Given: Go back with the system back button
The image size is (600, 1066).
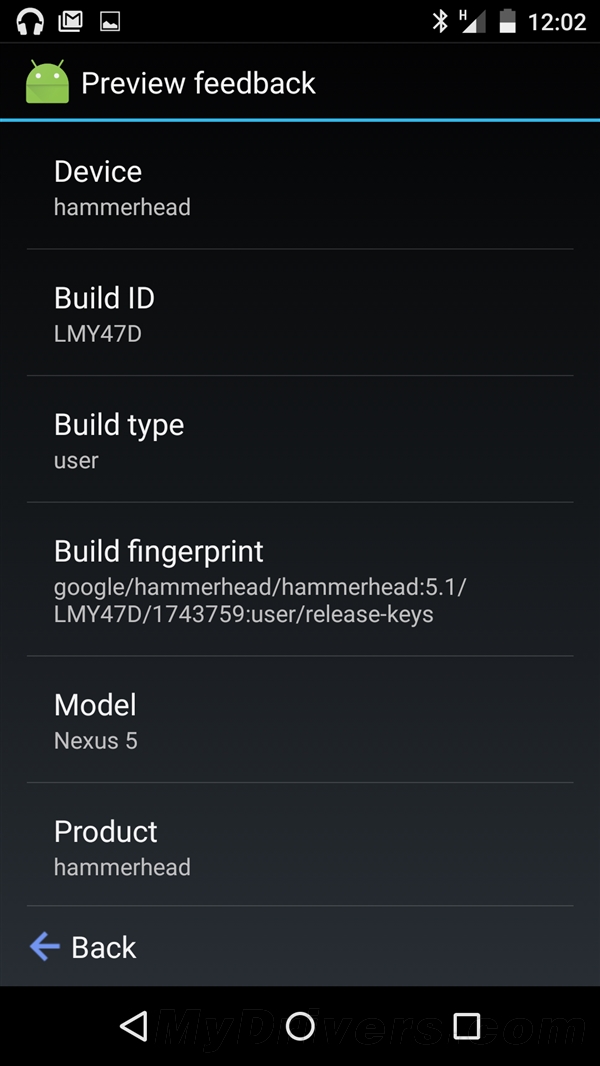Looking at the screenshot, I should [134, 1026].
